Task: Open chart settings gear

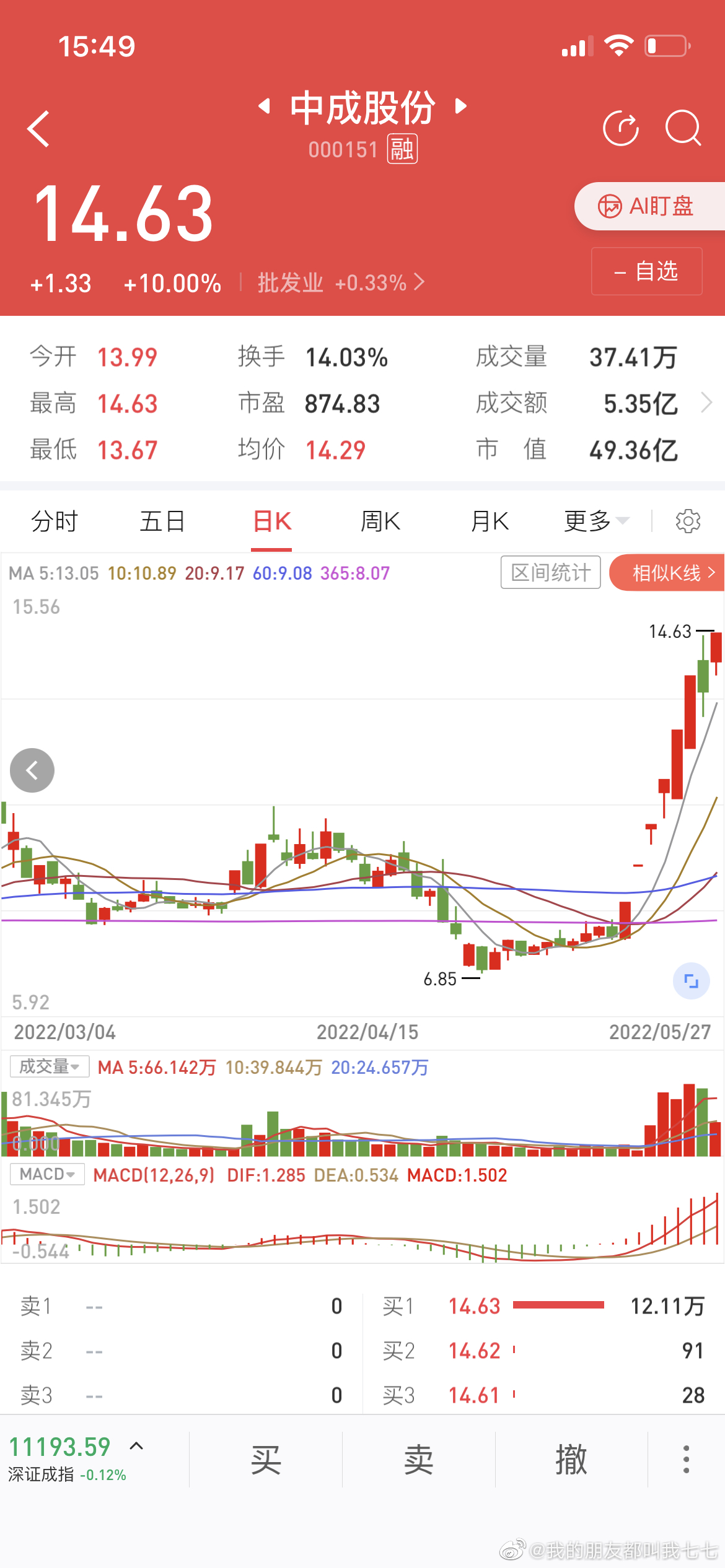Action: pos(688,521)
